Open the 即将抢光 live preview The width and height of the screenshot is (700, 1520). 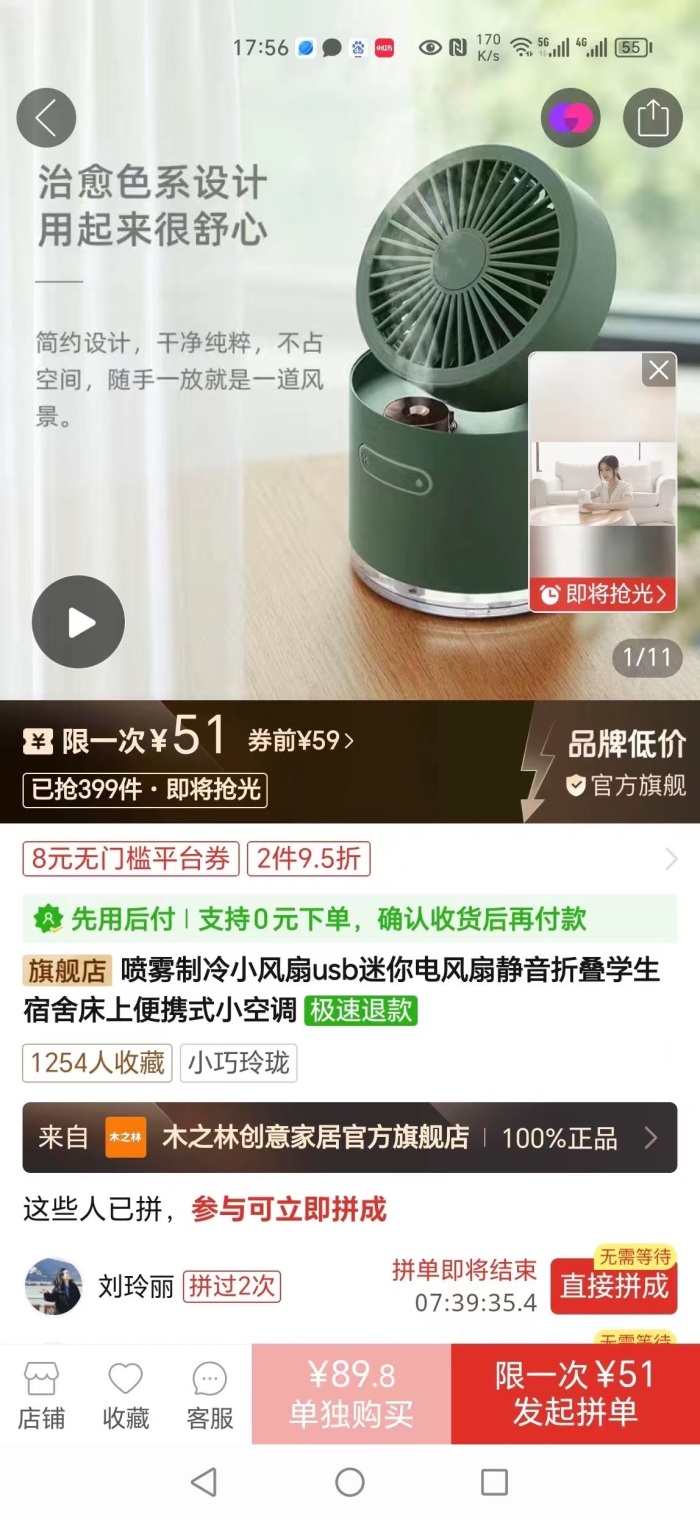point(602,594)
